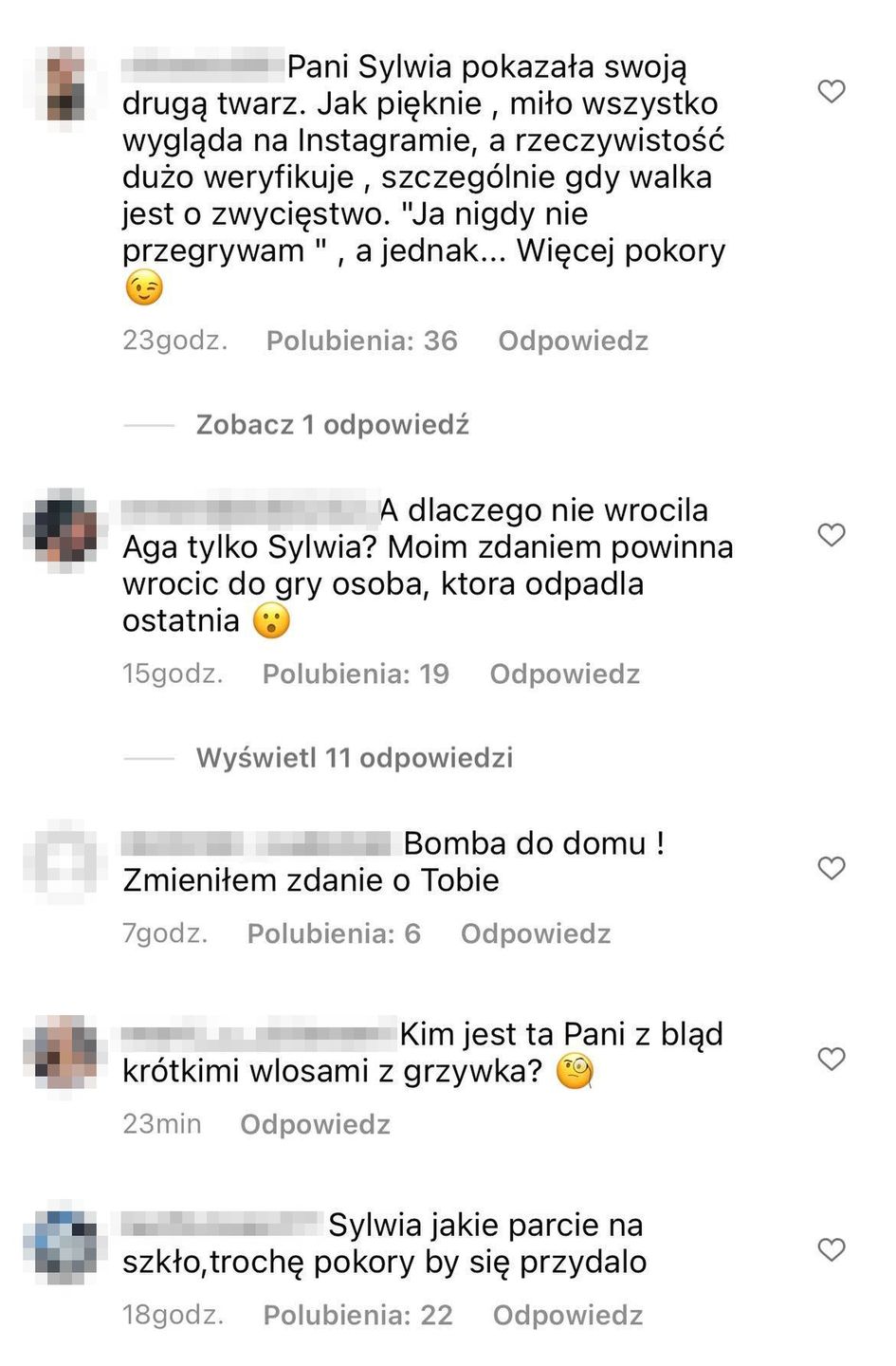Like the 'parcie na szkło' comment
The height and width of the screenshot is (1366, 896).
coord(831,1249)
